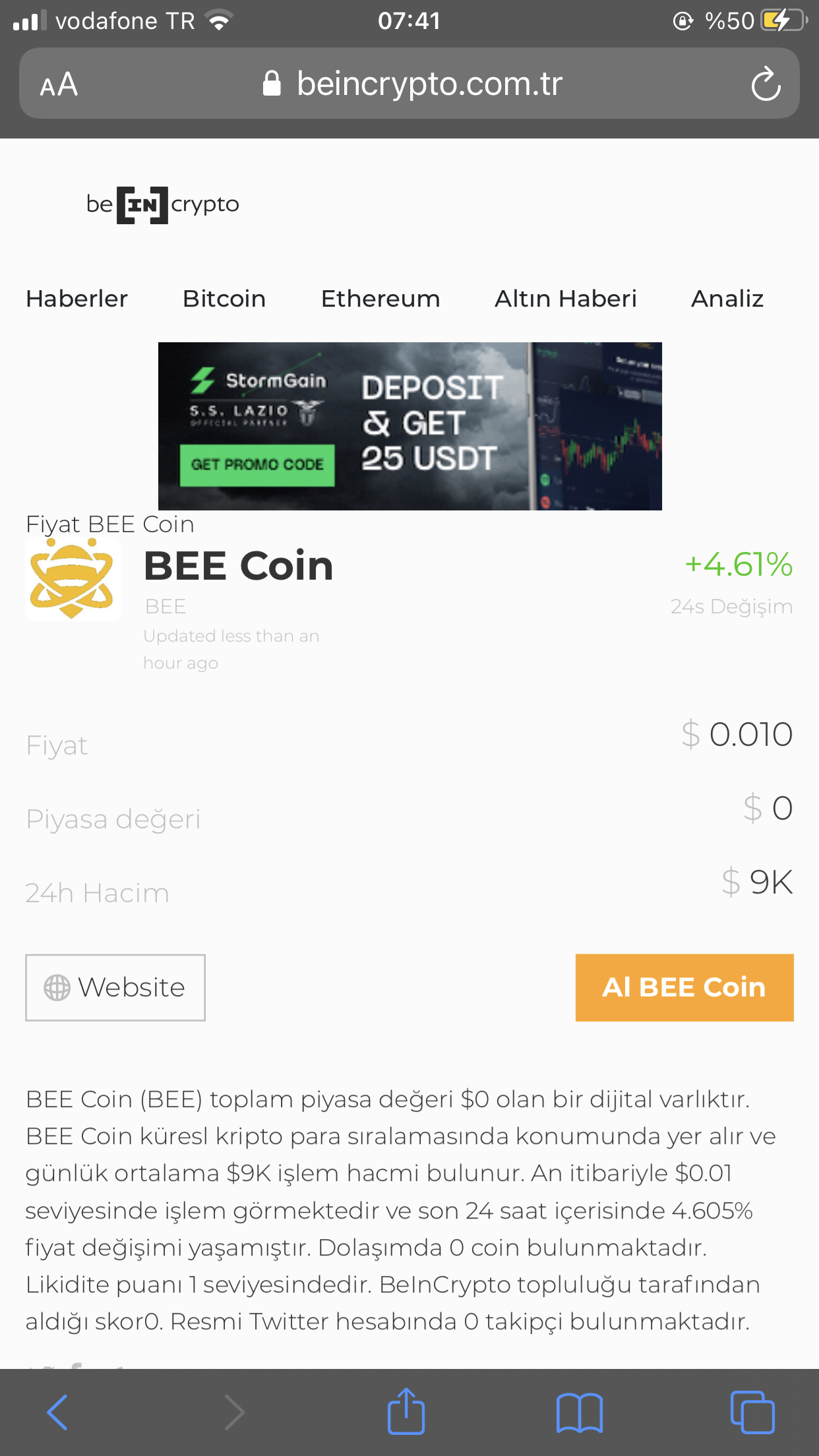
Task: Open the StormGain deposit banner
Action: 409,426
